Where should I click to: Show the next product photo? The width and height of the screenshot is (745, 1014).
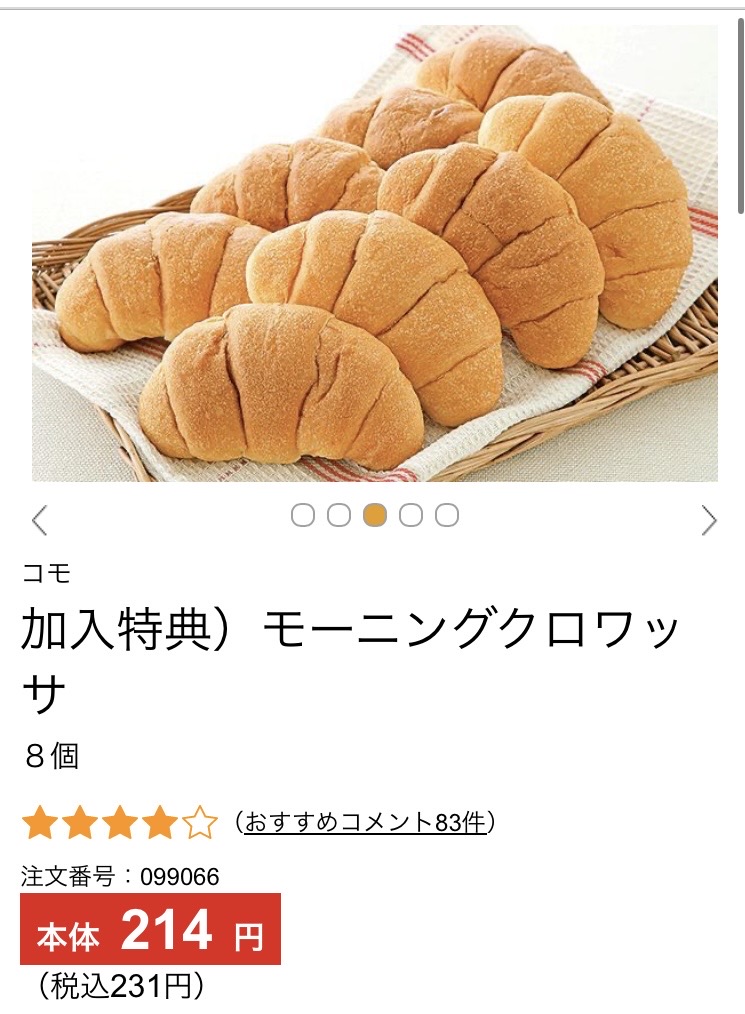[709, 520]
